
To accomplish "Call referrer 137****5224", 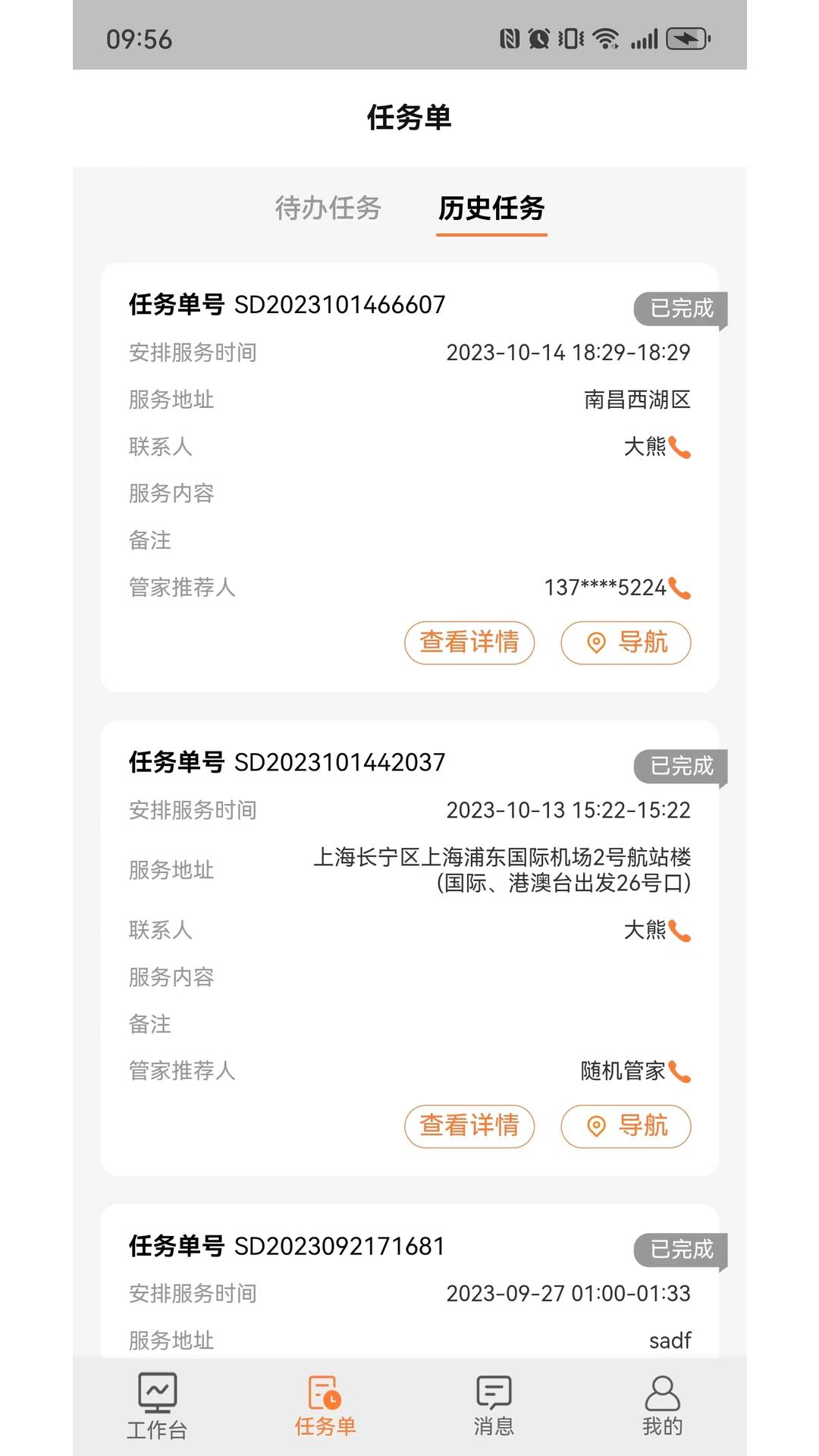I will tap(679, 588).
